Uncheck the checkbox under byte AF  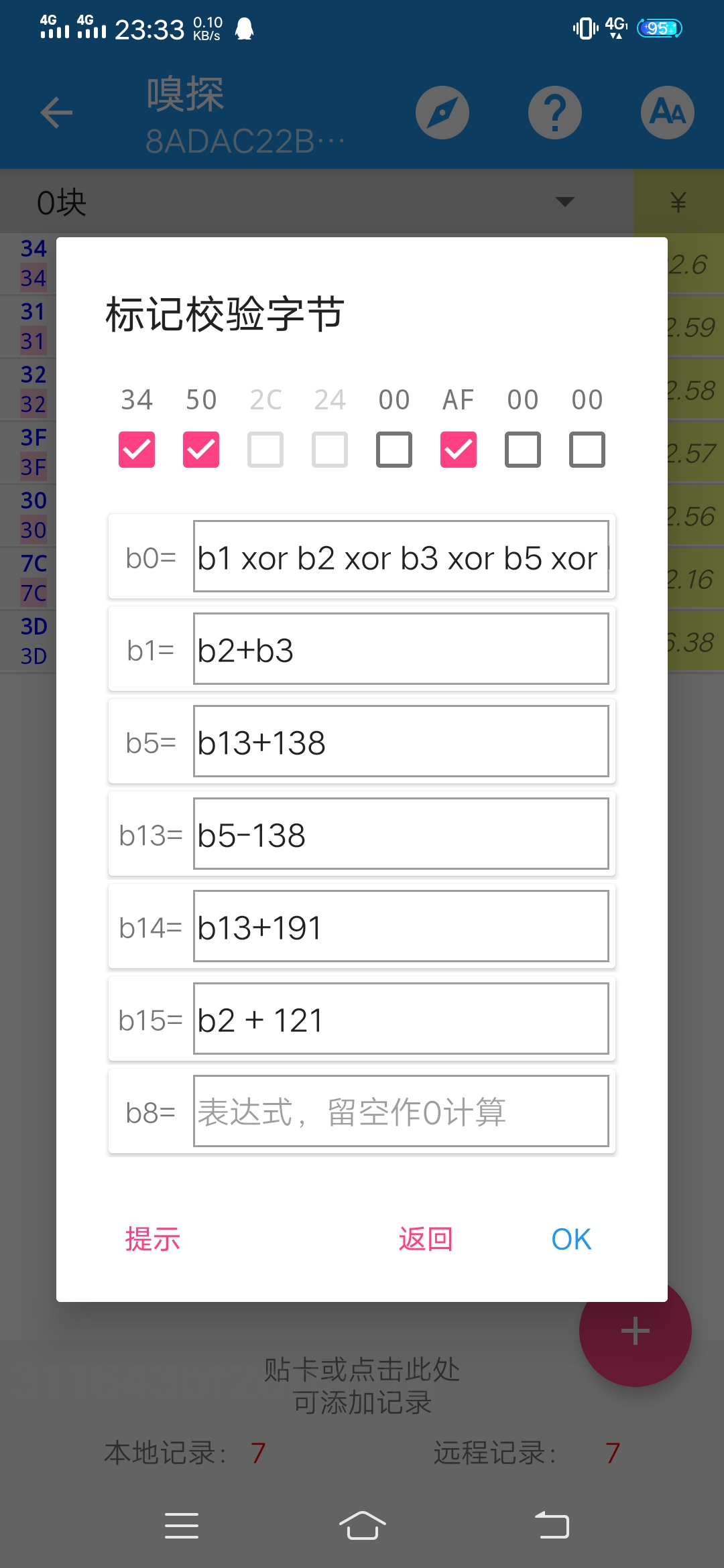pos(459,449)
